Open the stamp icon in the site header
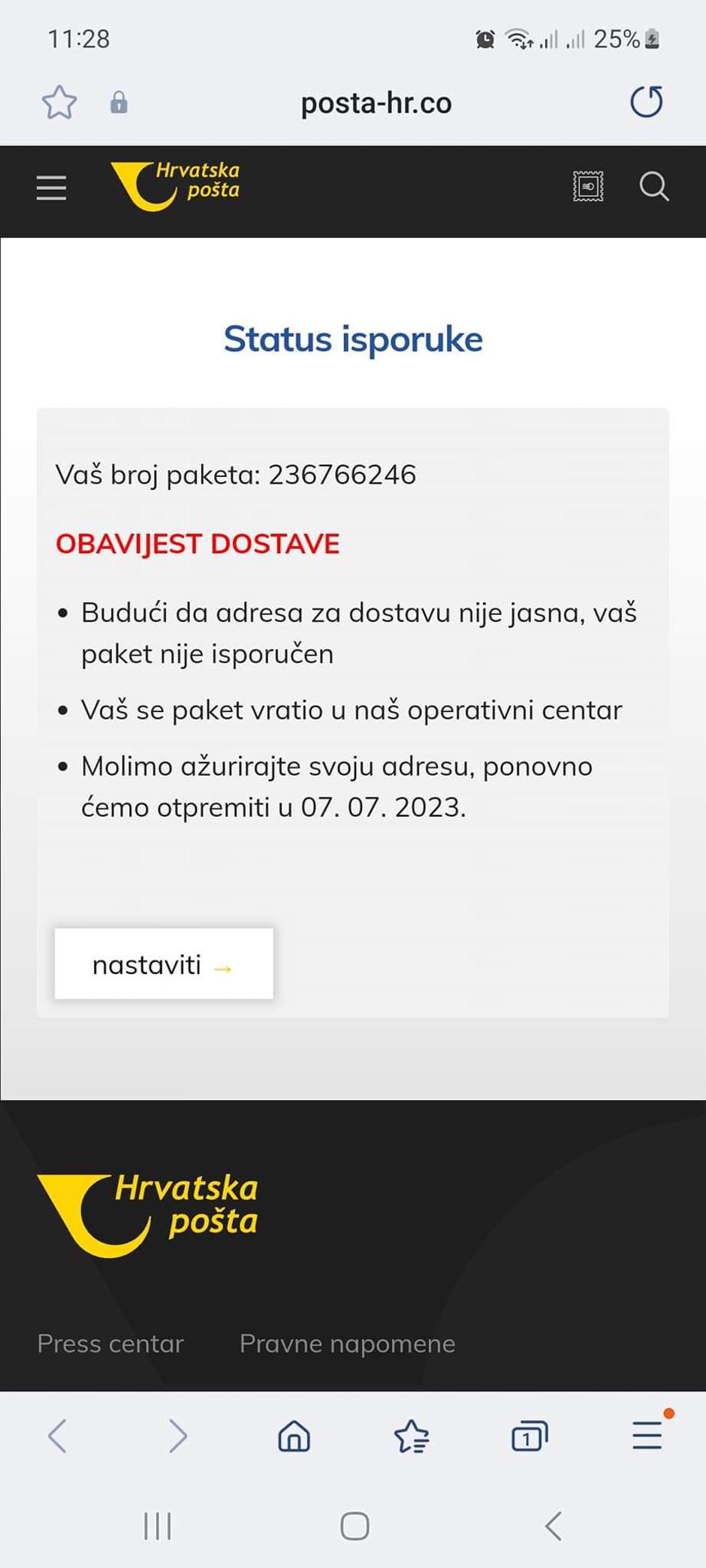This screenshot has height=1568, width=706. point(587,186)
